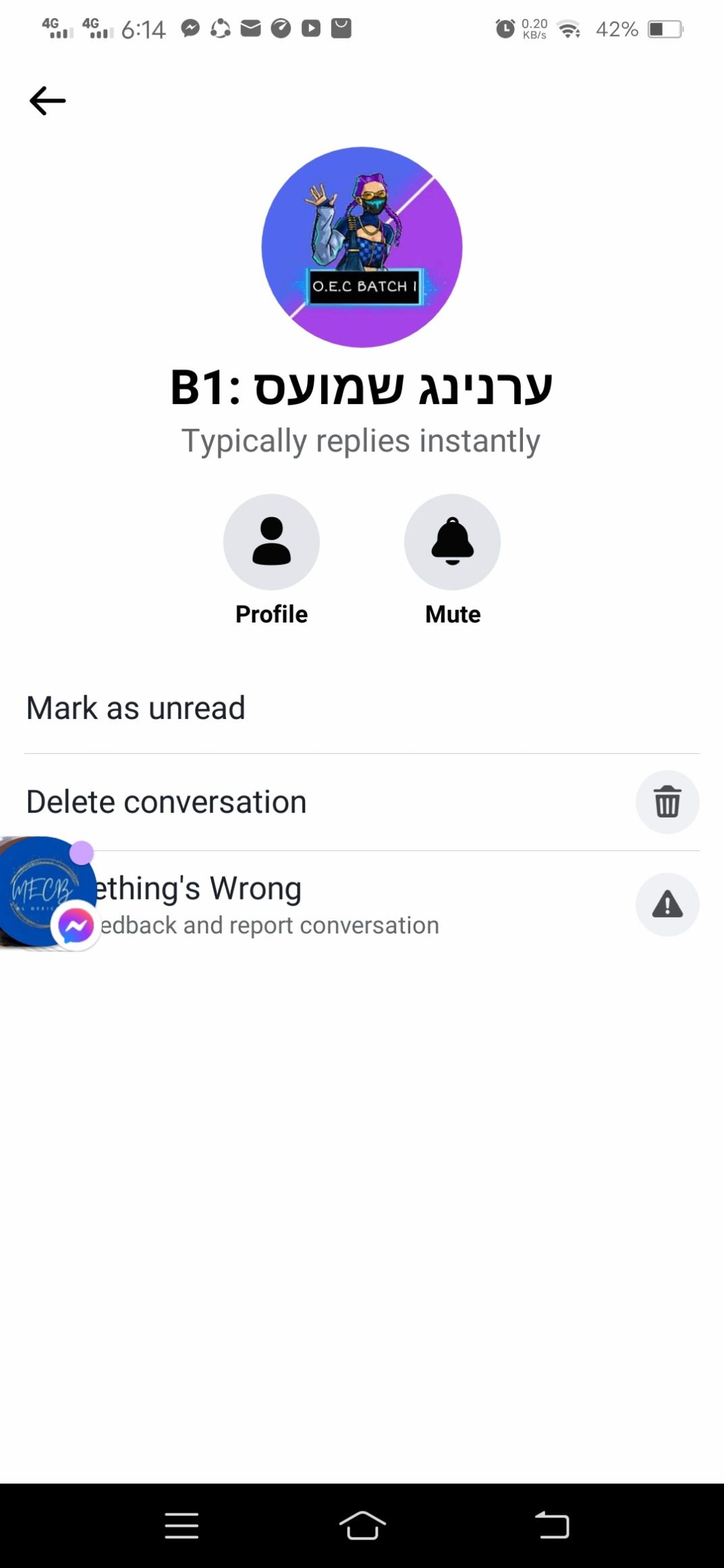Go back using the top arrow
The image size is (724, 1568).
tap(47, 101)
